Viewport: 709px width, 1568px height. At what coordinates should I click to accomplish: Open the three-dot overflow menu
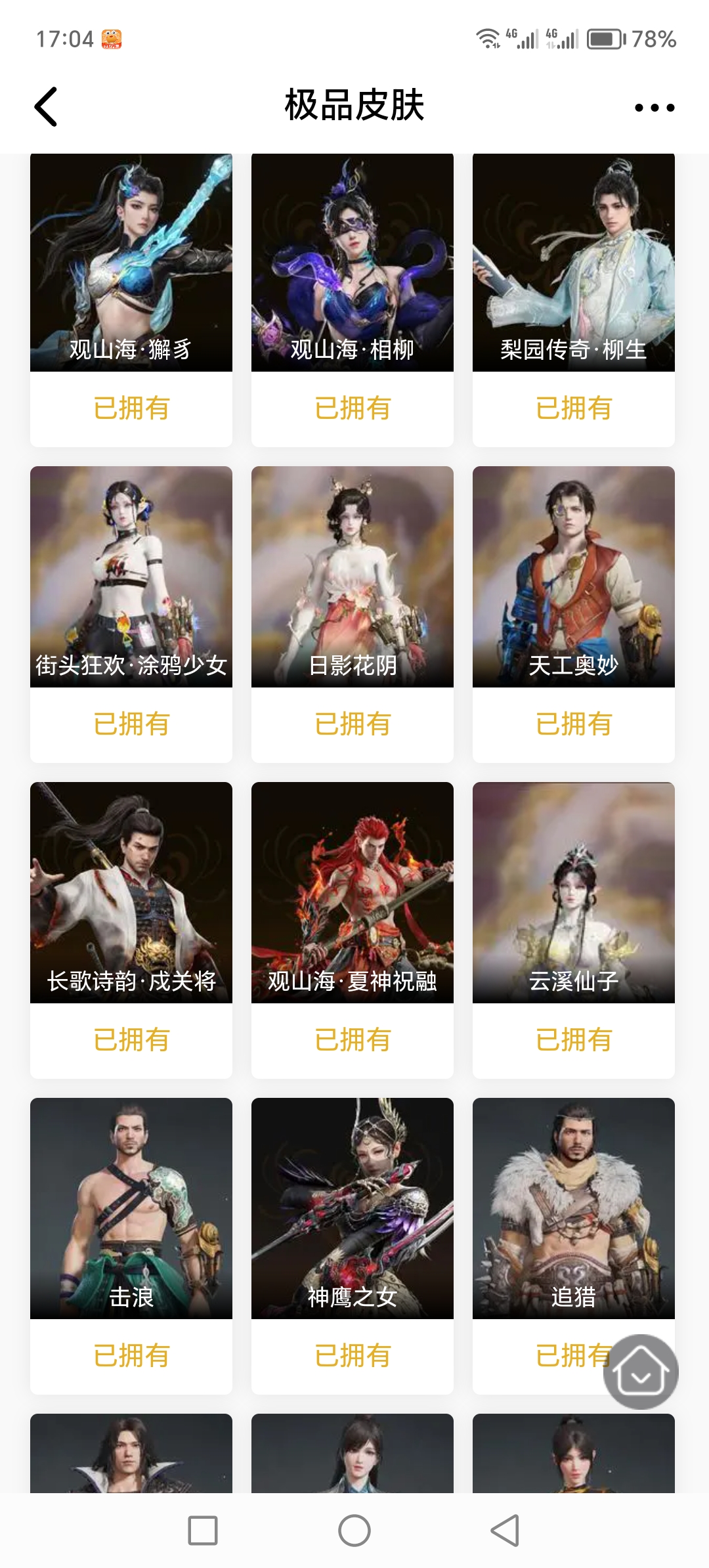tap(654, 108)
